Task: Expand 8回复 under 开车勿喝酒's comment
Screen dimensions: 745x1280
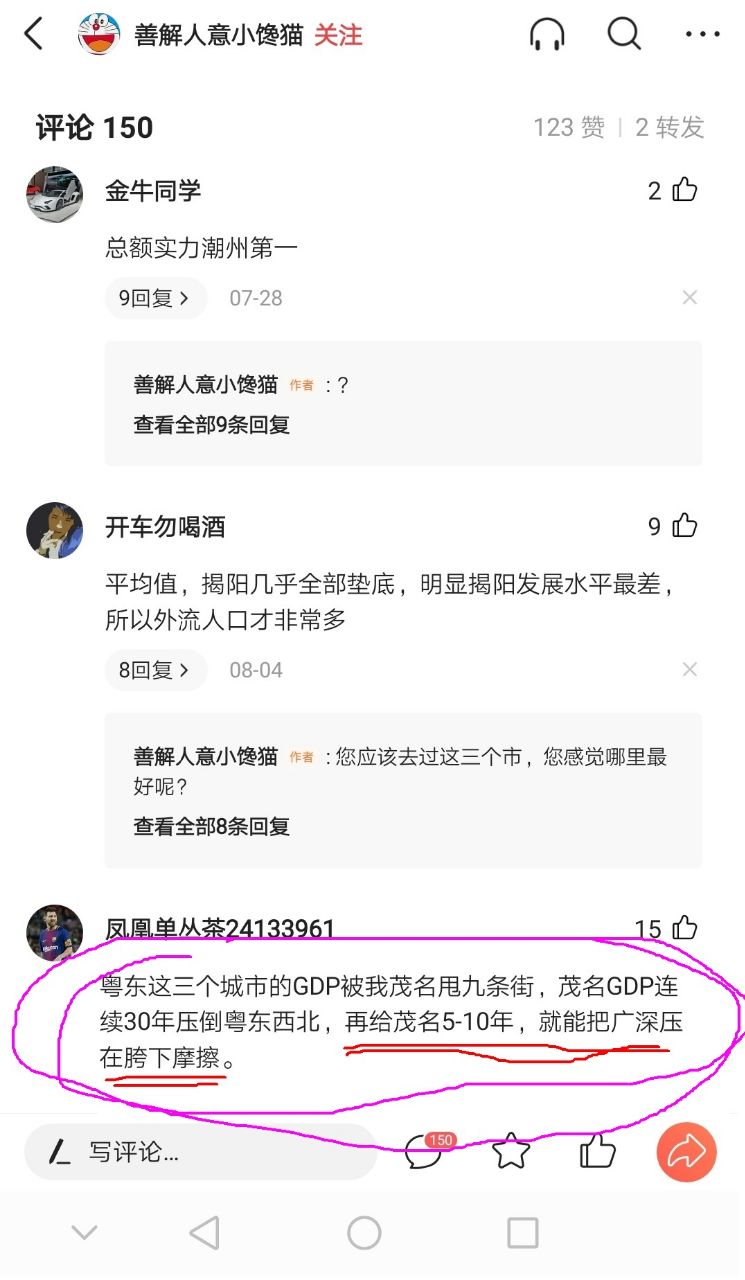Action: [x=155, y=670]
